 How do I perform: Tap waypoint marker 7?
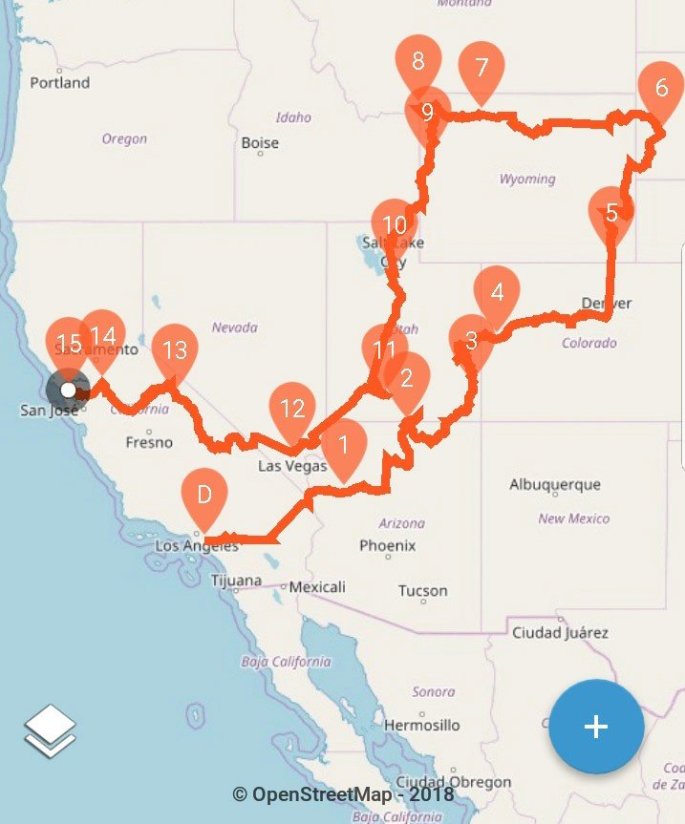[482, 68]
